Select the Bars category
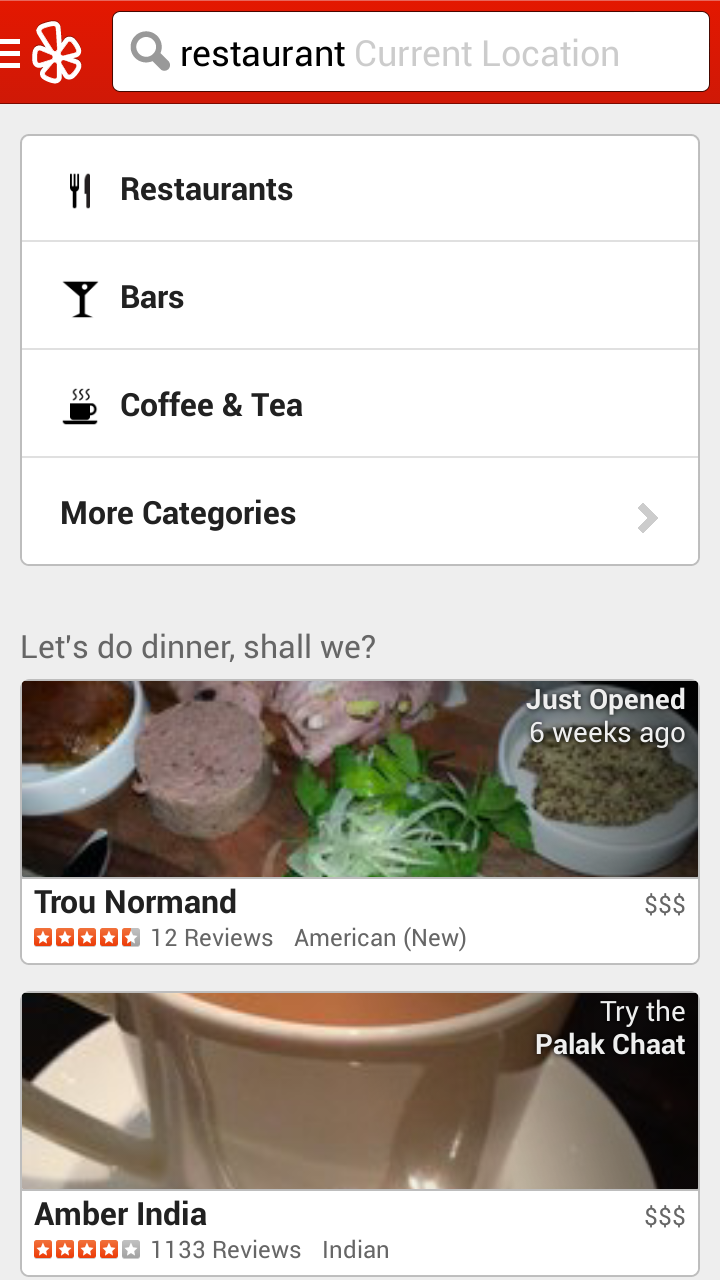Screen dimensions: 720x1280 point(360,297)
